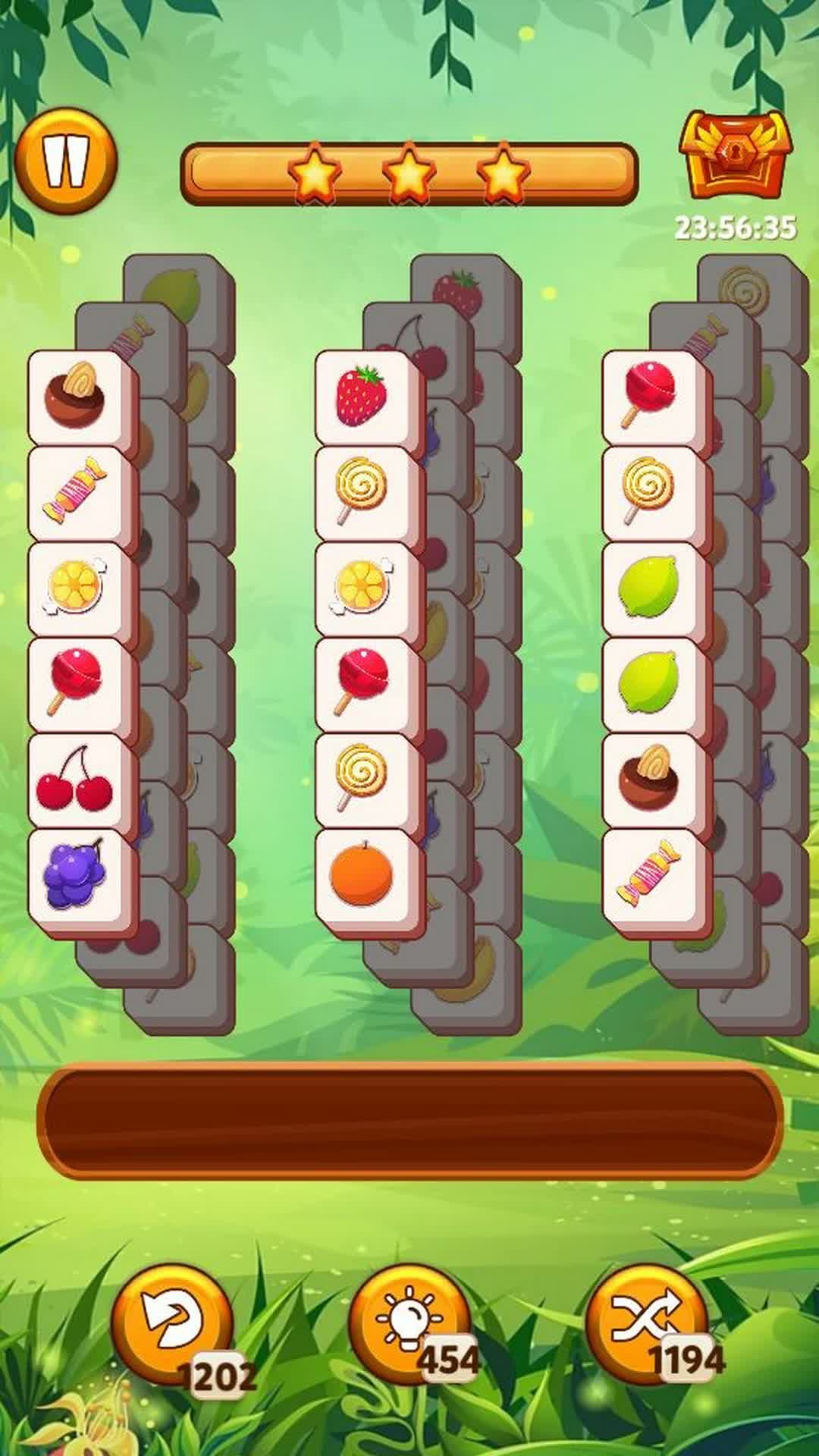Choose the orange fruit tile
The image size is (819, 1456).
tap(362, 874)
